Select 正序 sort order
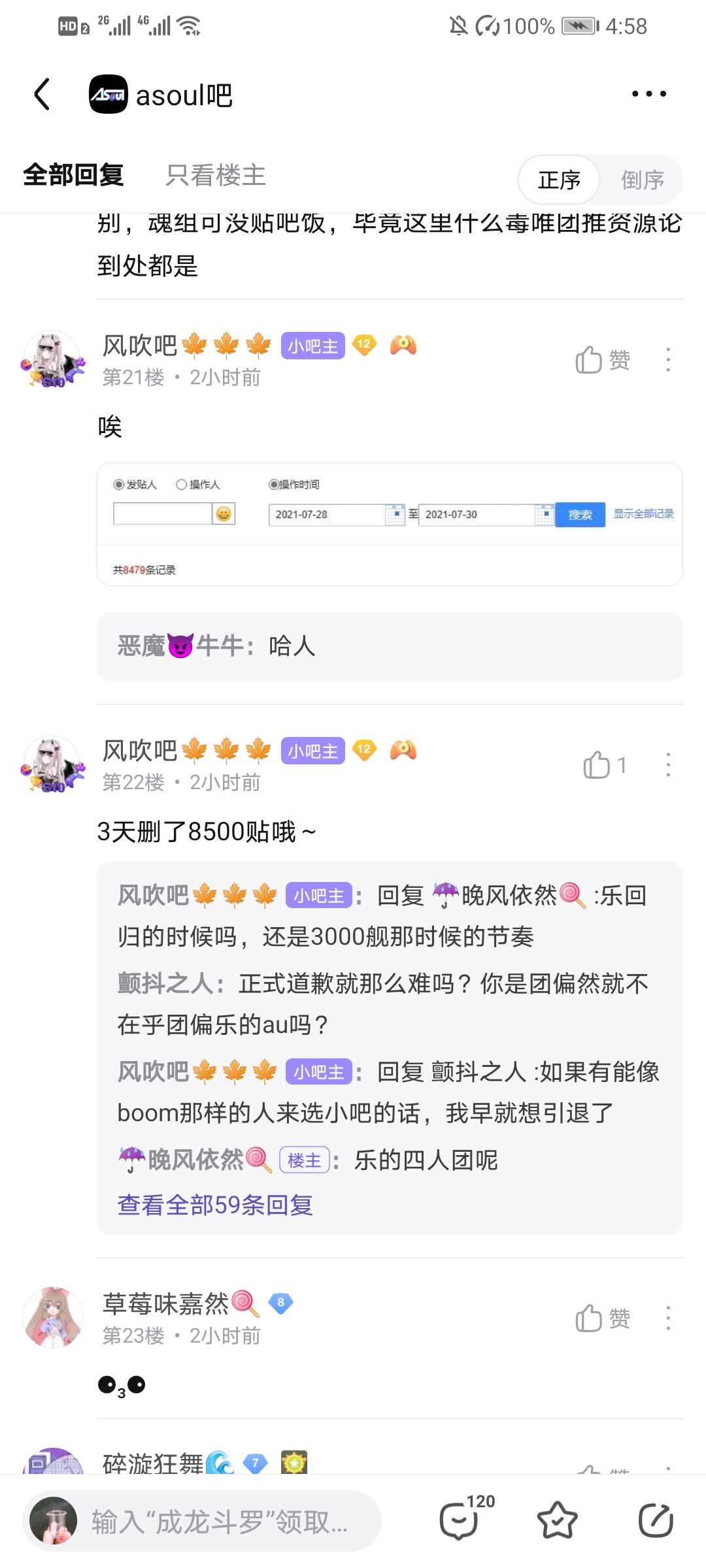The height and width of the screenshot is (1568, 706). 559,180
